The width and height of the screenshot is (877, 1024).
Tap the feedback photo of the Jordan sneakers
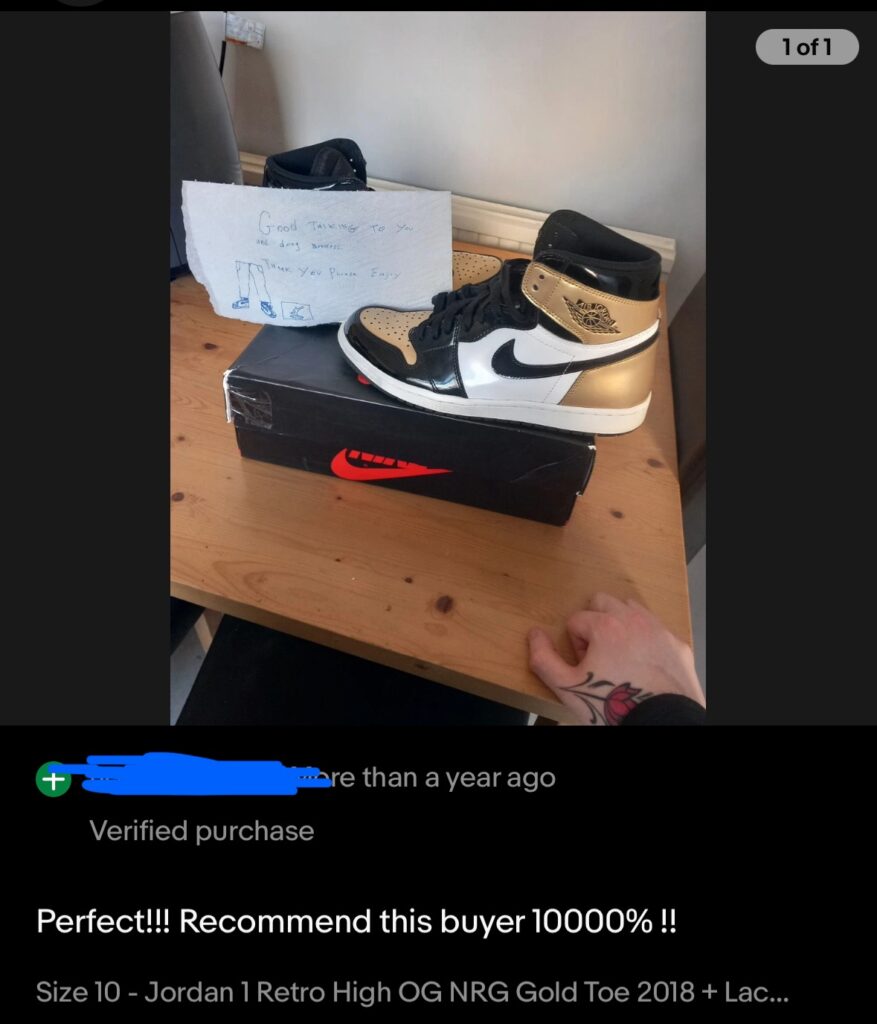coord(437,367)
